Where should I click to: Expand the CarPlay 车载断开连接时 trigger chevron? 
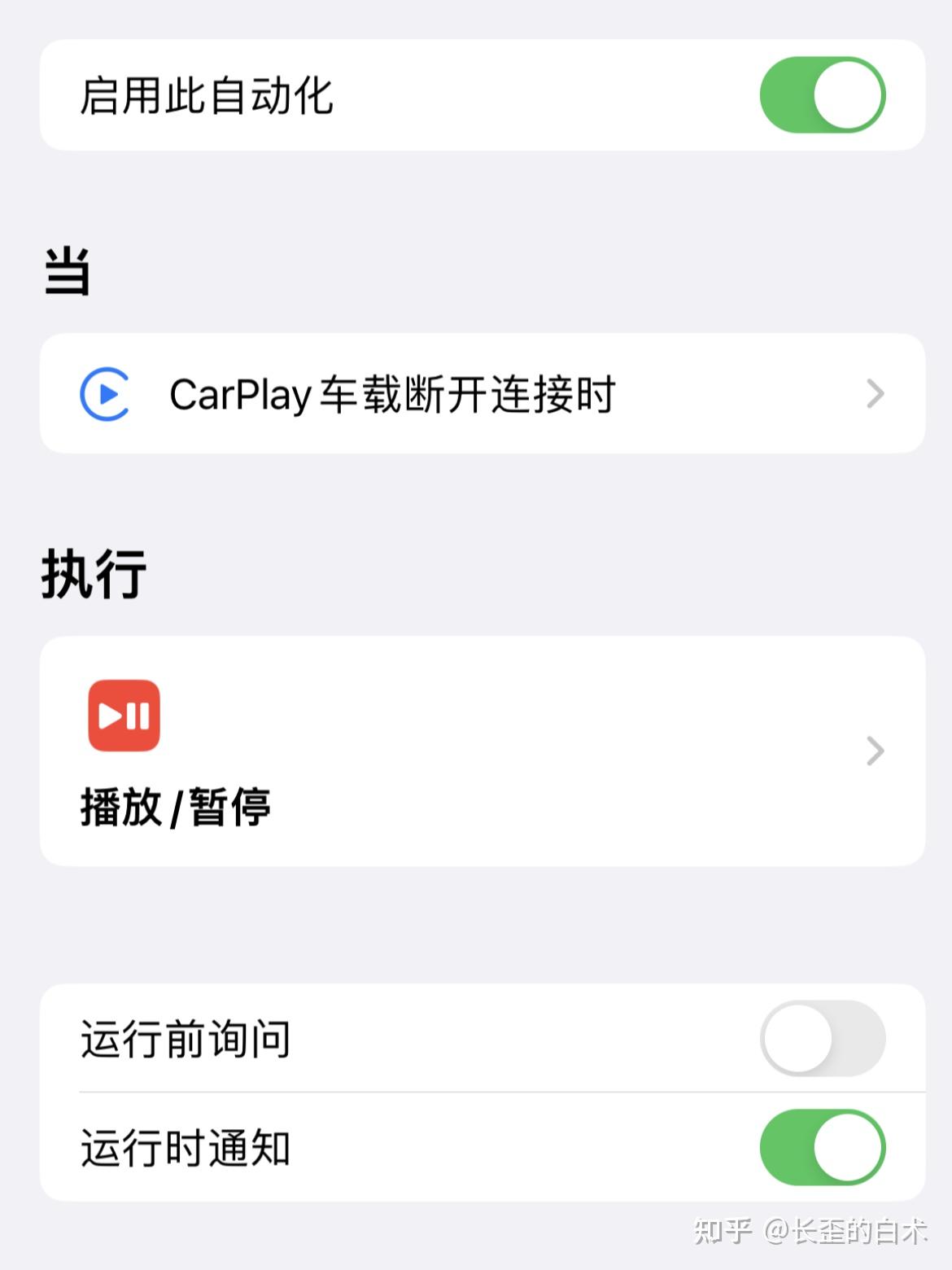tap(875, 393)
